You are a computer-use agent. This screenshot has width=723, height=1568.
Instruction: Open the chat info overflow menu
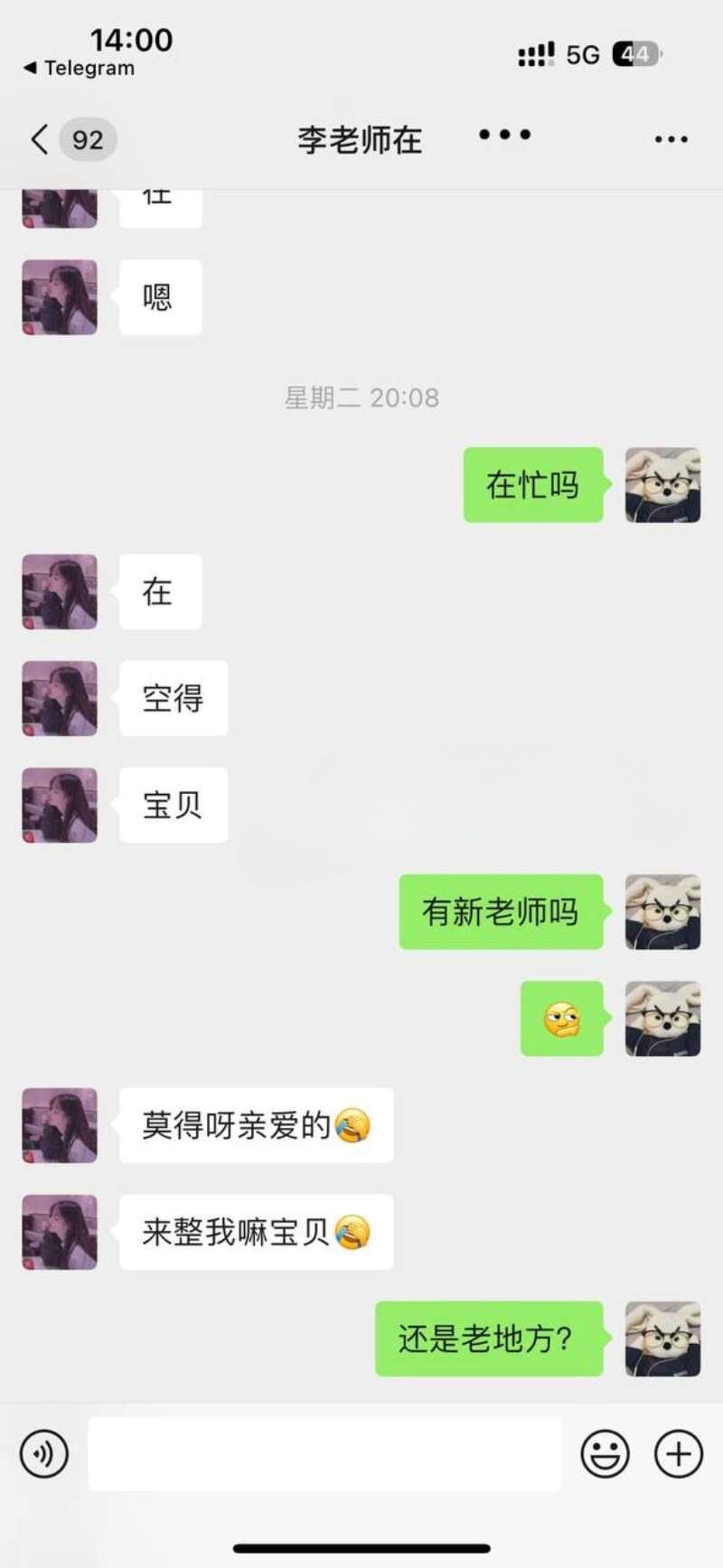[671, 140]
